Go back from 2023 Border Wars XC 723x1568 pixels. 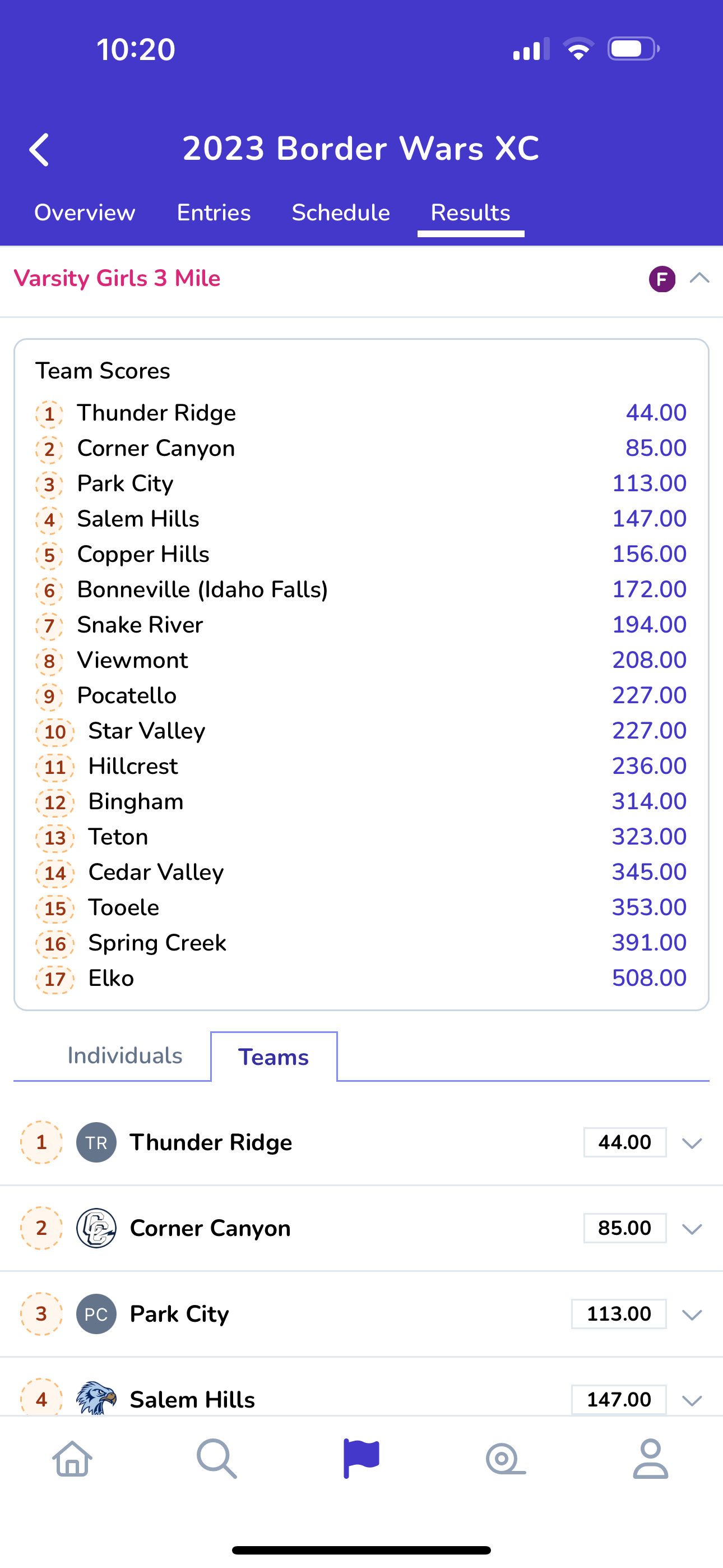(x=39, y=150)
